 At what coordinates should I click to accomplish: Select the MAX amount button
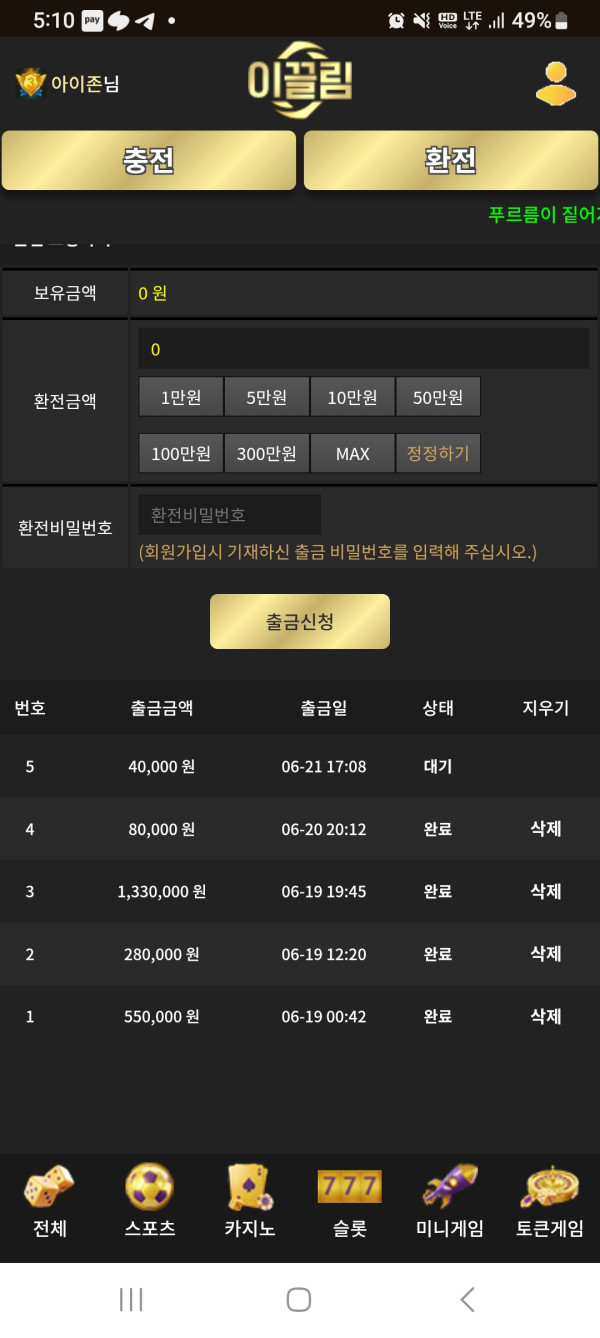coord(352,453)
